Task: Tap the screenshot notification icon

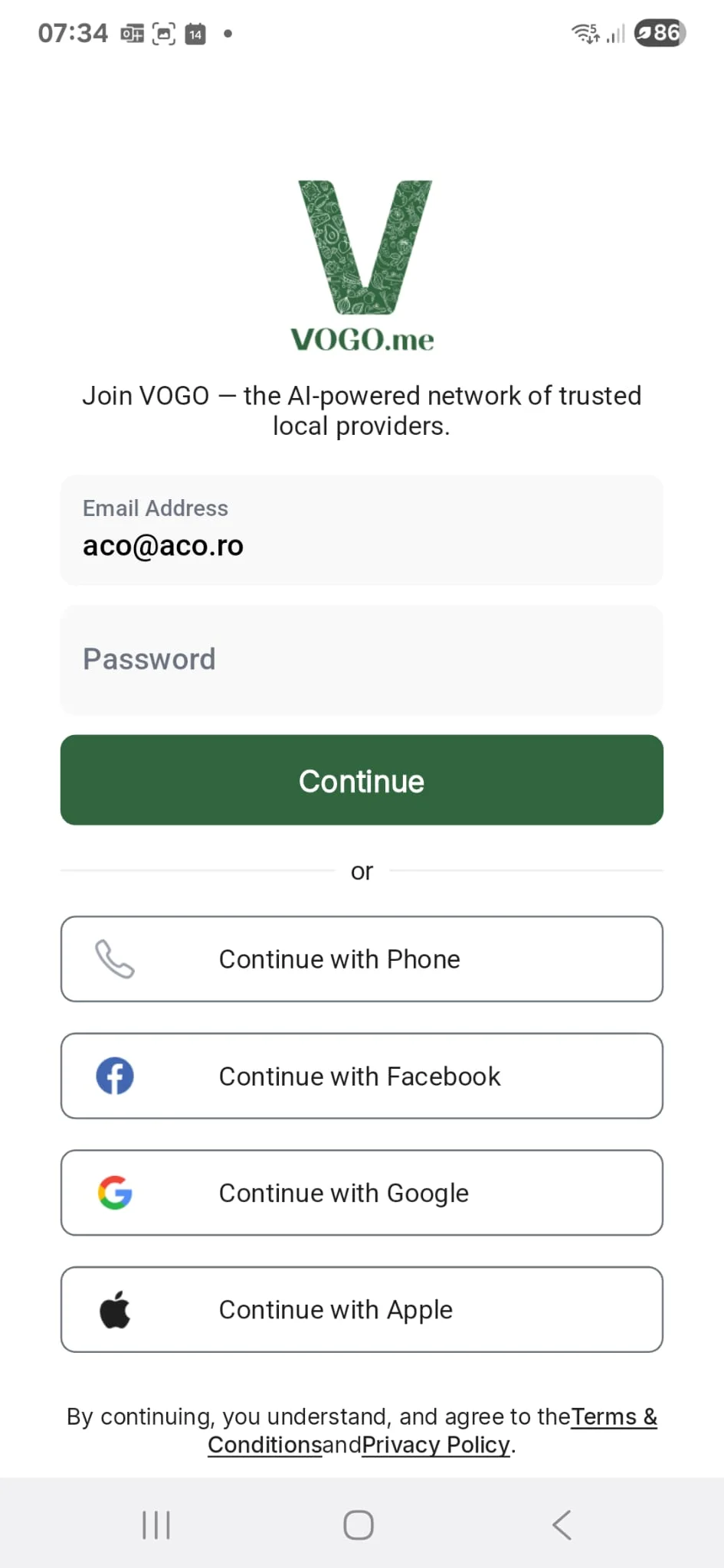Action: tap(163, 33)
